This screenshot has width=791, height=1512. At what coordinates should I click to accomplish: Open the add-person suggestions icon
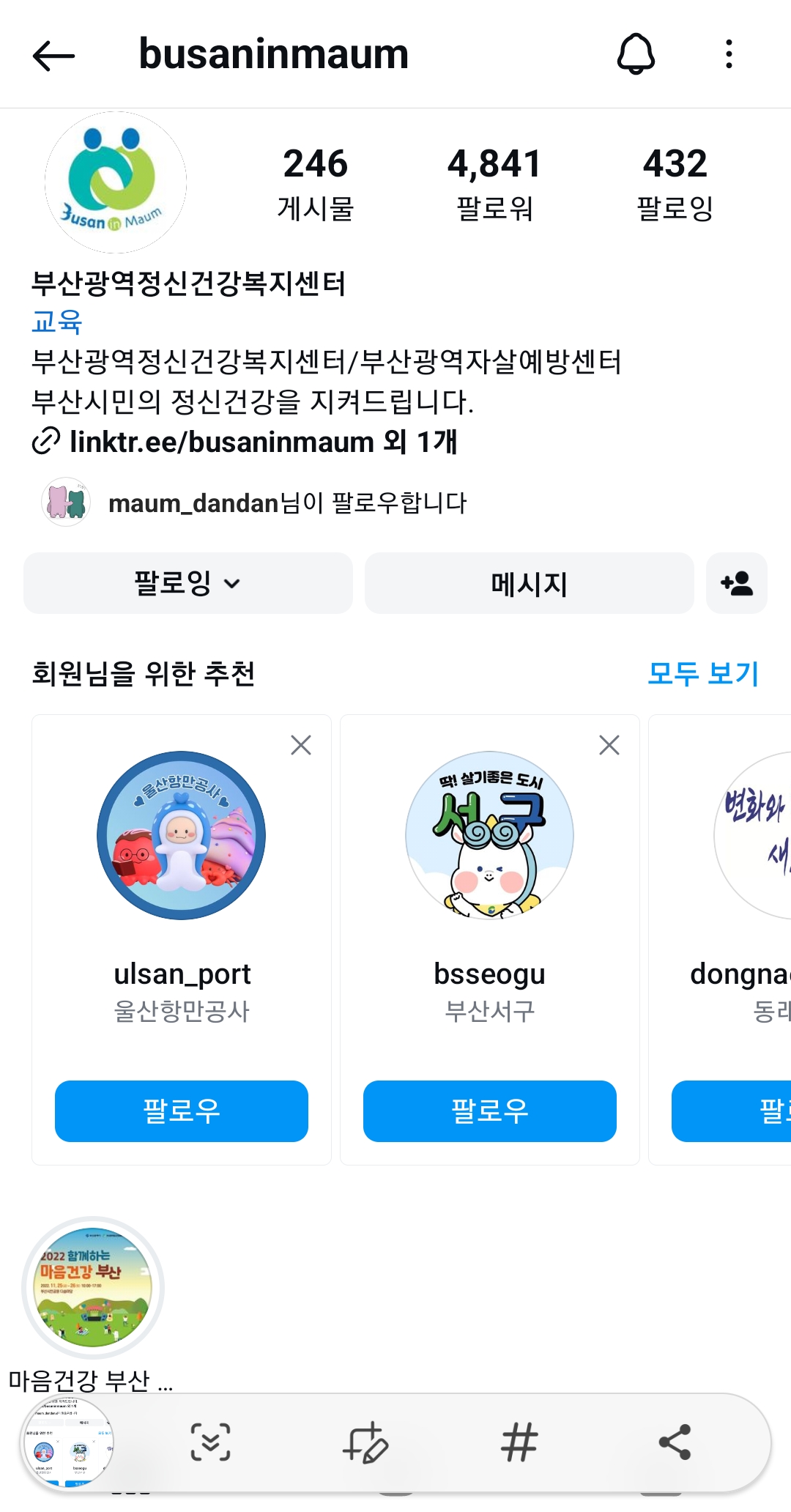(736, 584)
